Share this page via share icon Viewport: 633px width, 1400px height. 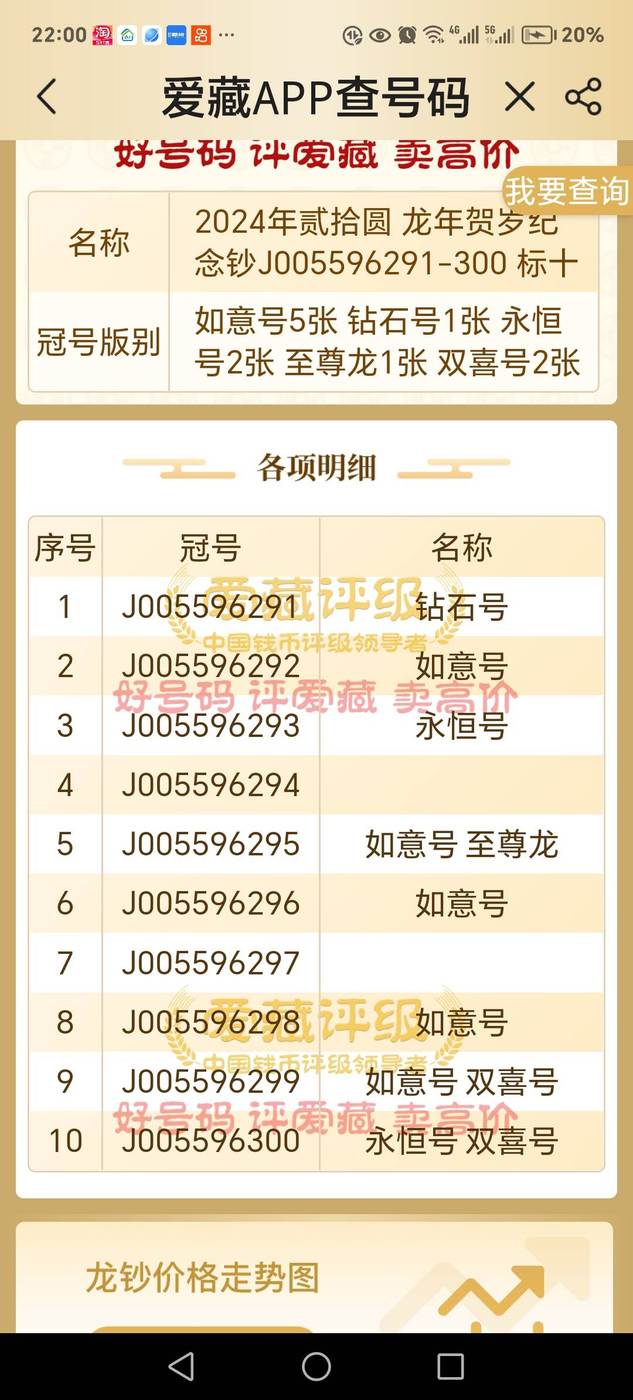tap(583, 97)
